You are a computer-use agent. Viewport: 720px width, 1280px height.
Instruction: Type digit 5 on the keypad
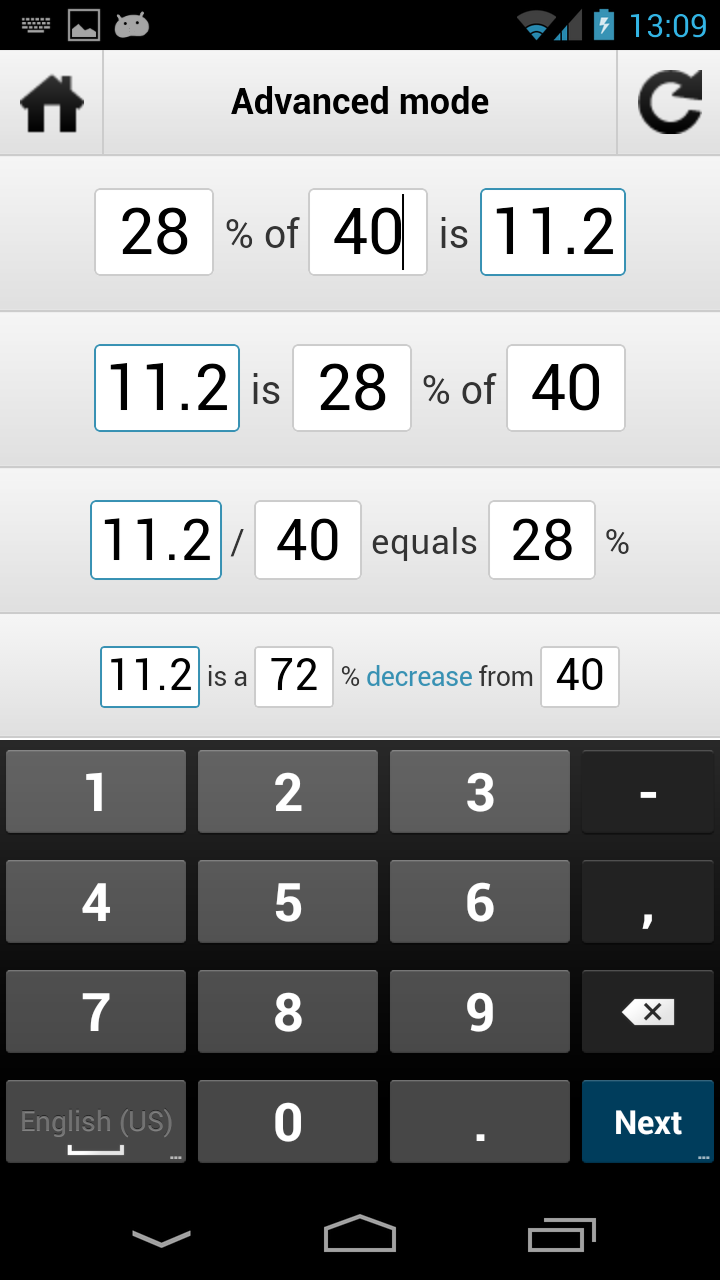pos(288,902)
